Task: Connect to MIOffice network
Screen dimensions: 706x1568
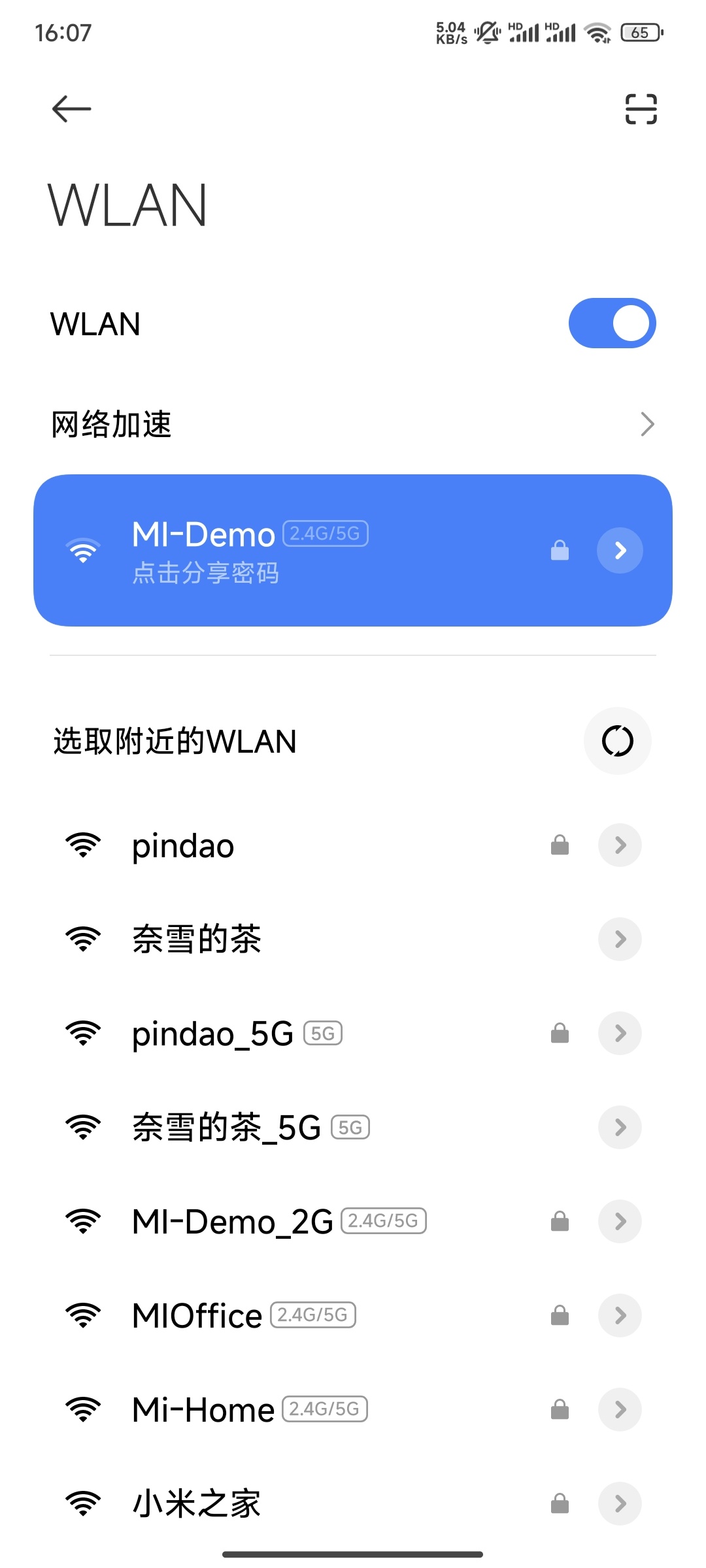Action: pos(353,1316)
